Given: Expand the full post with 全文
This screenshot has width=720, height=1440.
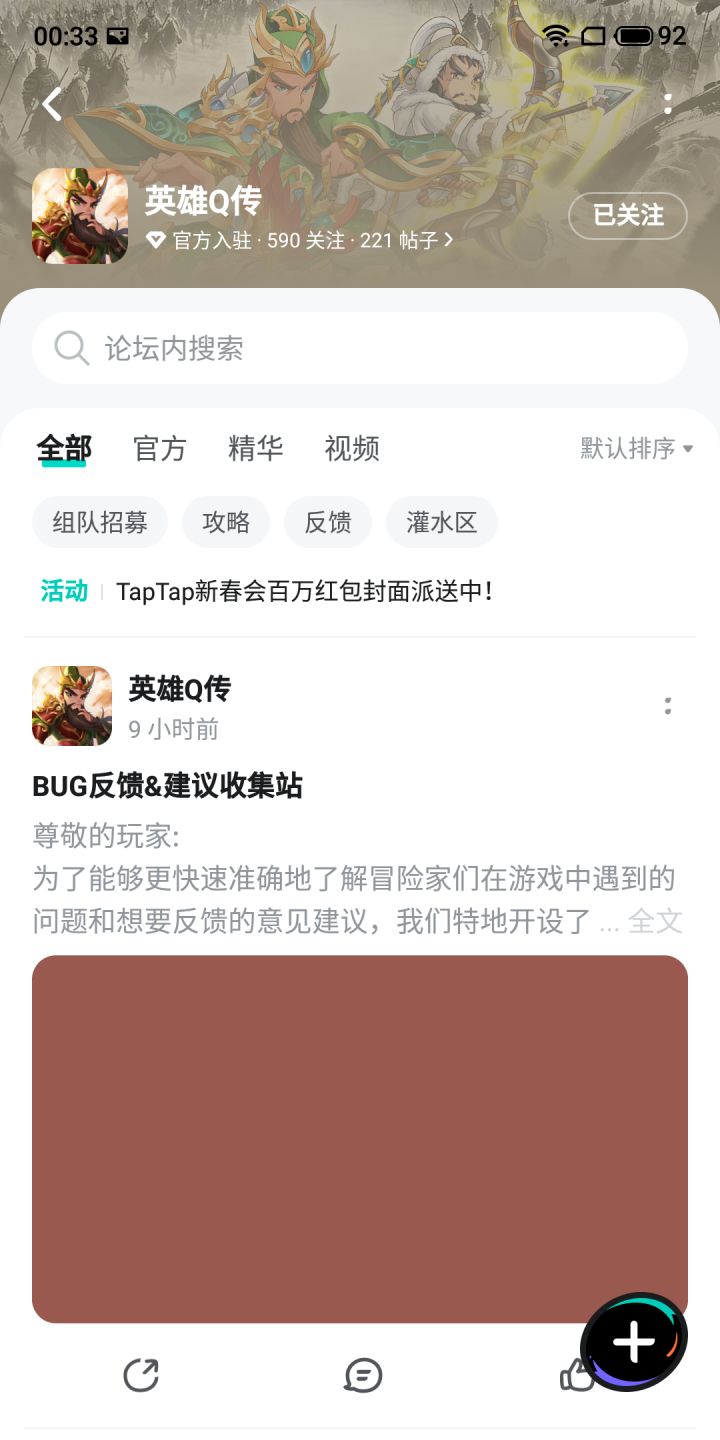Looking at the screenshot, I should click(x=655, y=922).
